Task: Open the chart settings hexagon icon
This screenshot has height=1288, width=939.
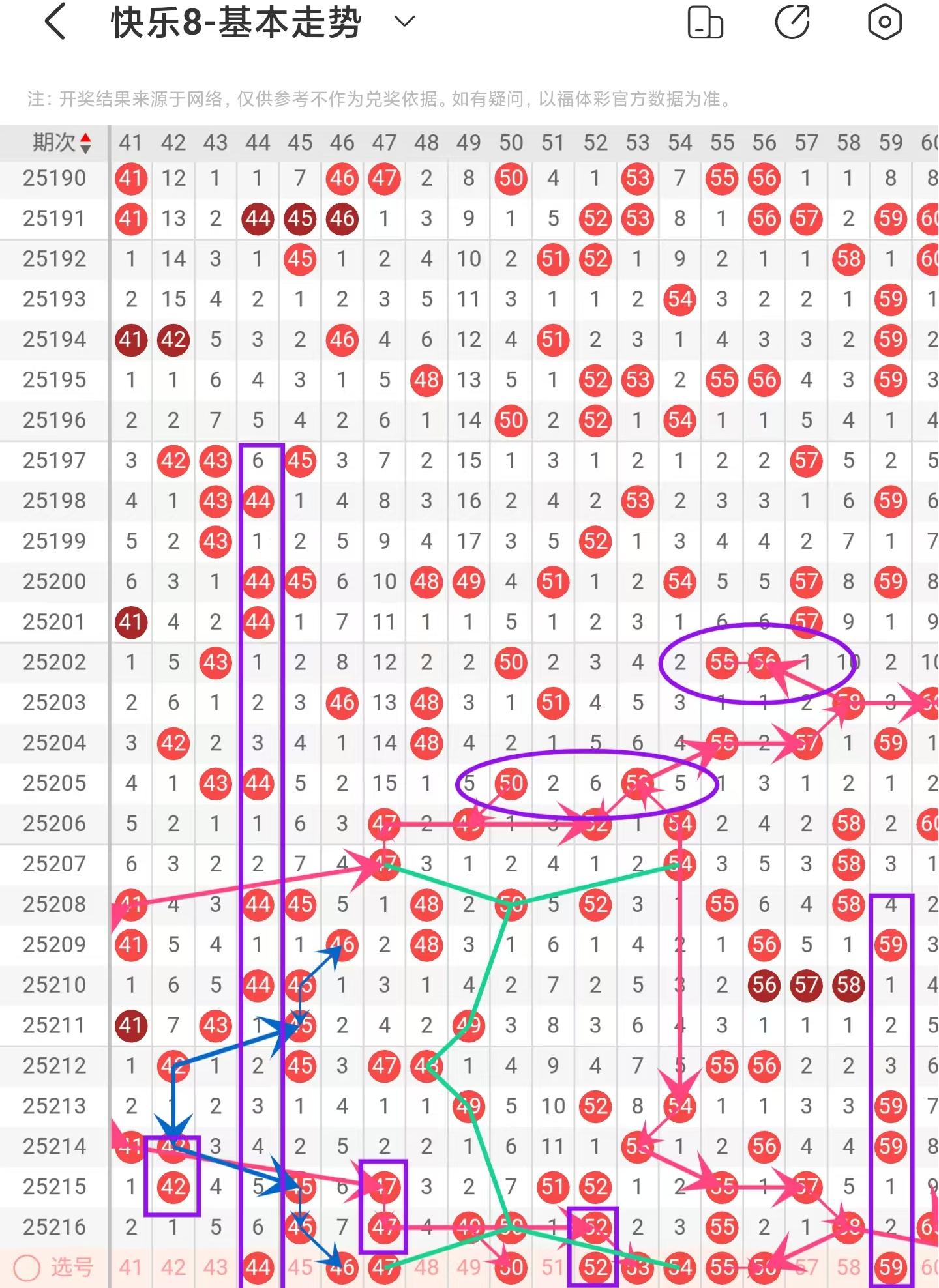Action: [884, 22]
